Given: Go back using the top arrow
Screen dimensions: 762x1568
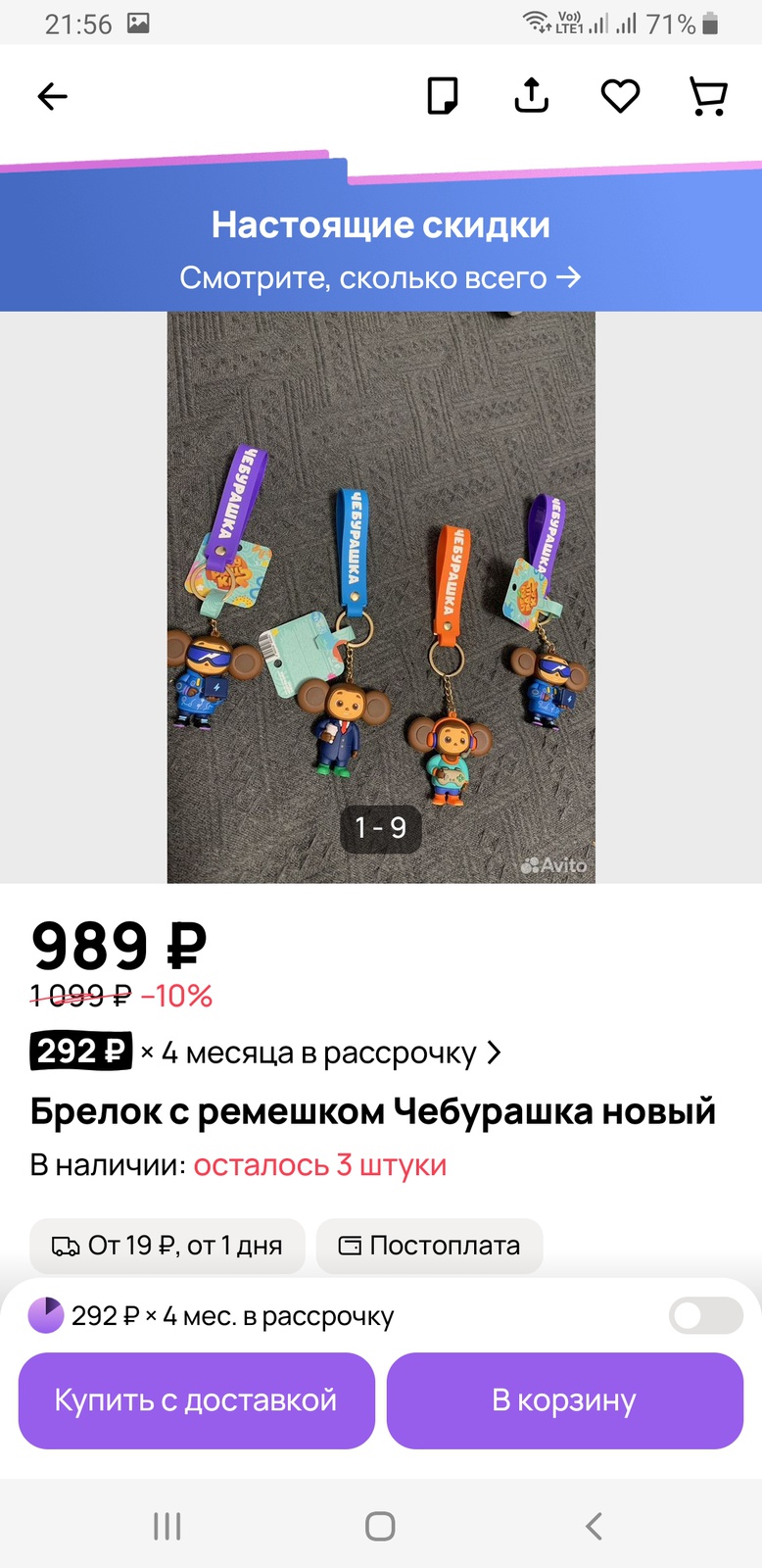Looking at the screenshot, I should (53, 96).
